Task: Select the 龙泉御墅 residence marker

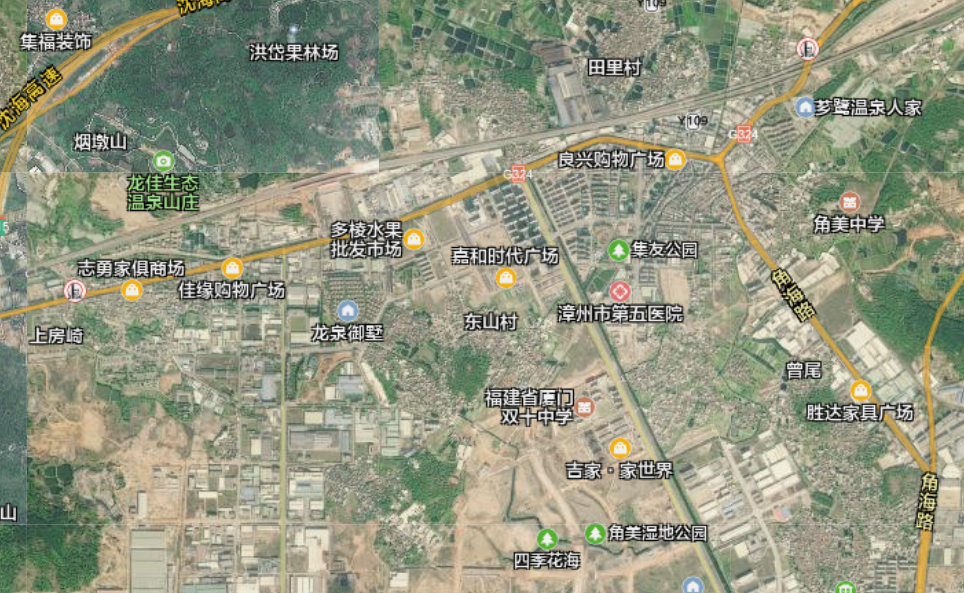Action: (347, 310)
